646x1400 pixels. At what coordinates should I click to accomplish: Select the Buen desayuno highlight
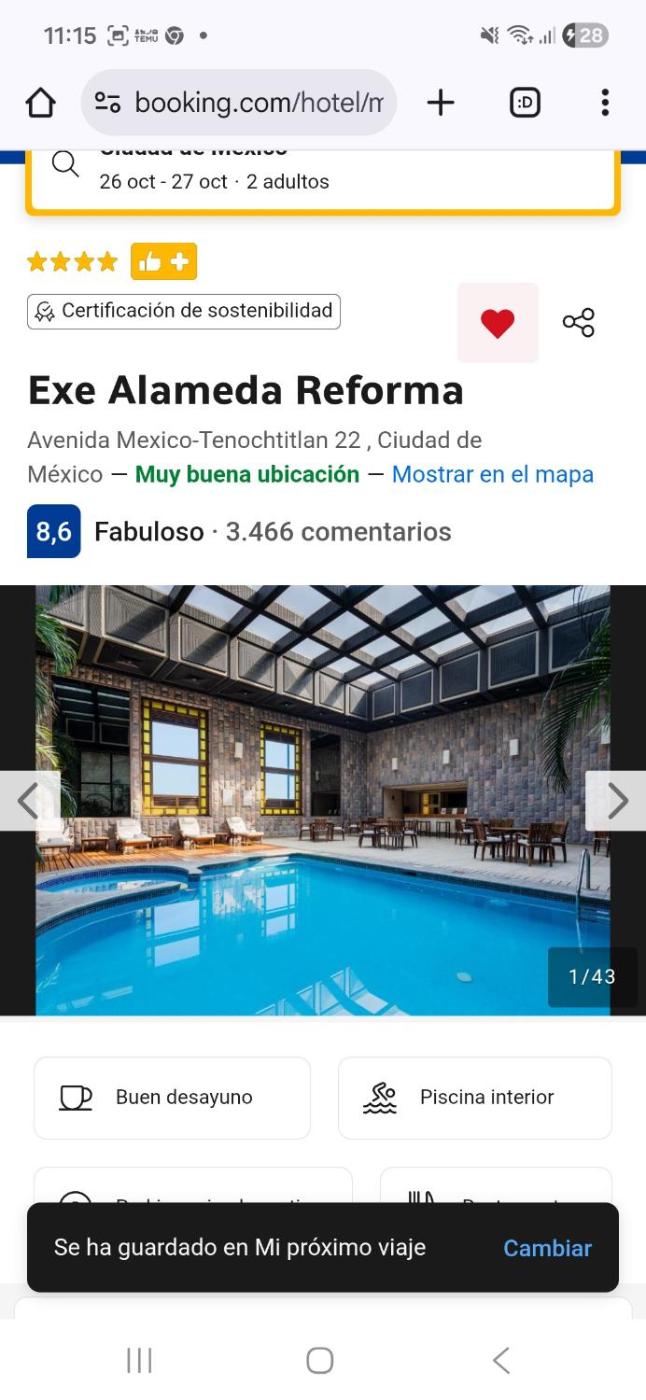pos(172,1097)
